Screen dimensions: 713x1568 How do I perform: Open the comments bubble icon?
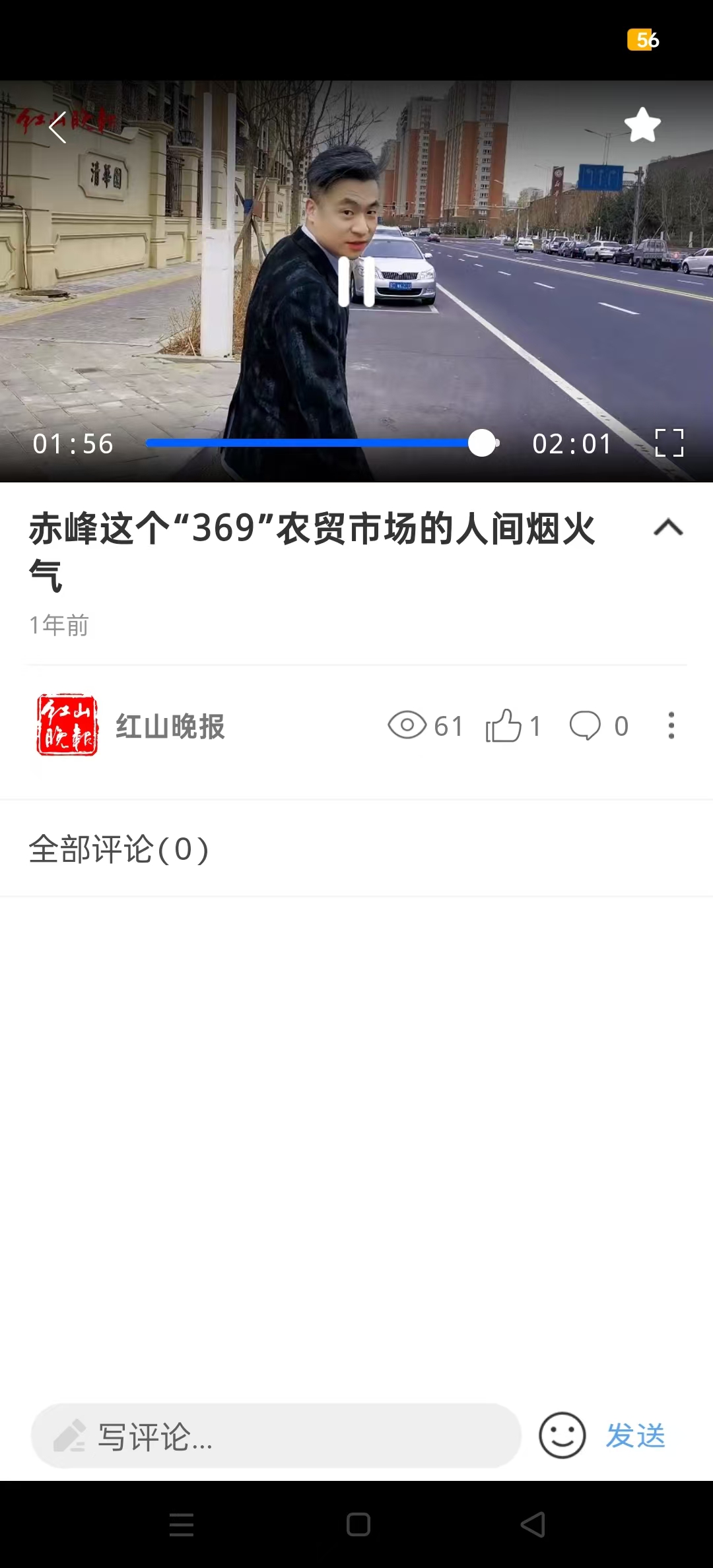[x=585, y=726]
